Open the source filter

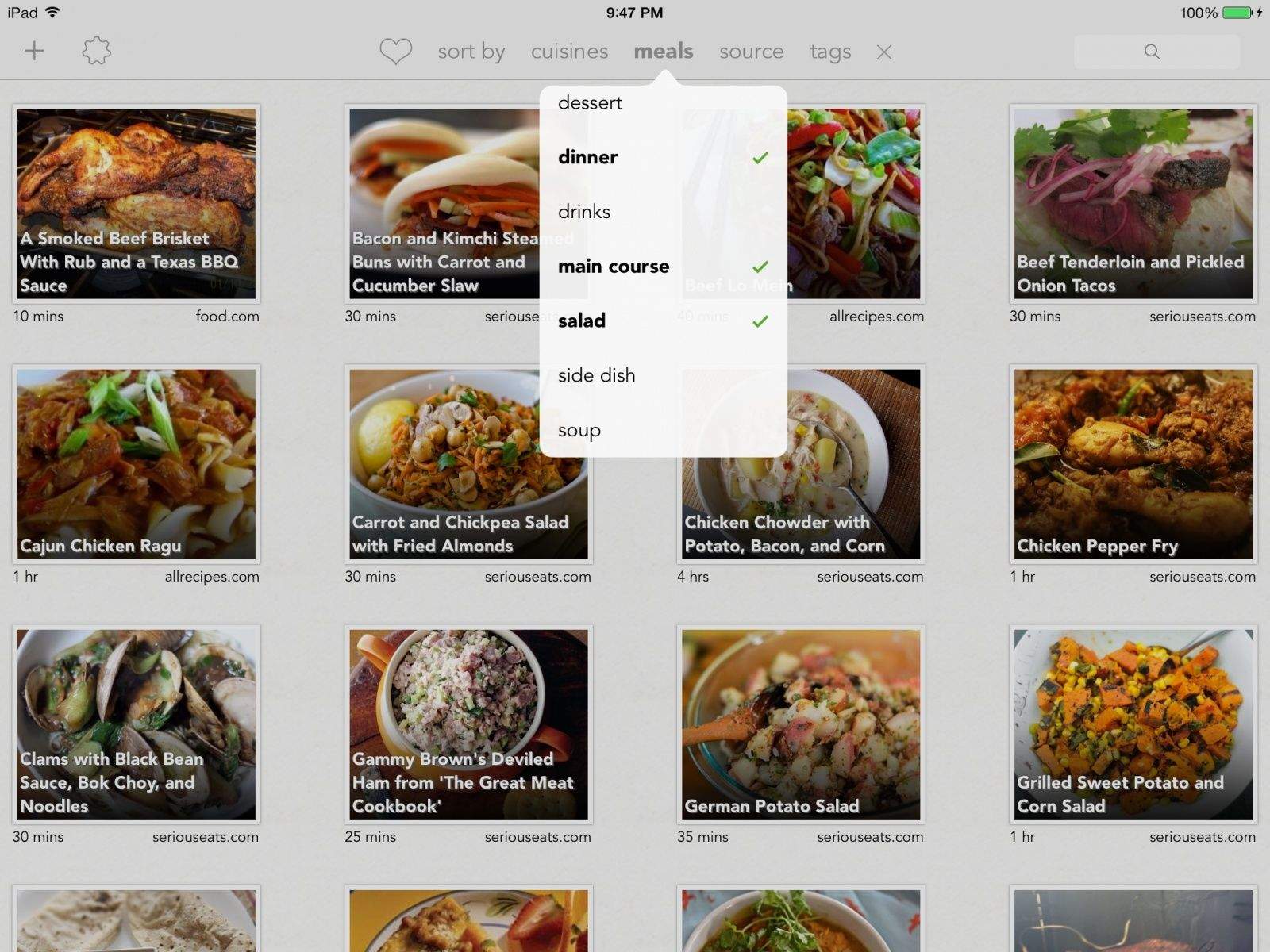pos(751,52)
